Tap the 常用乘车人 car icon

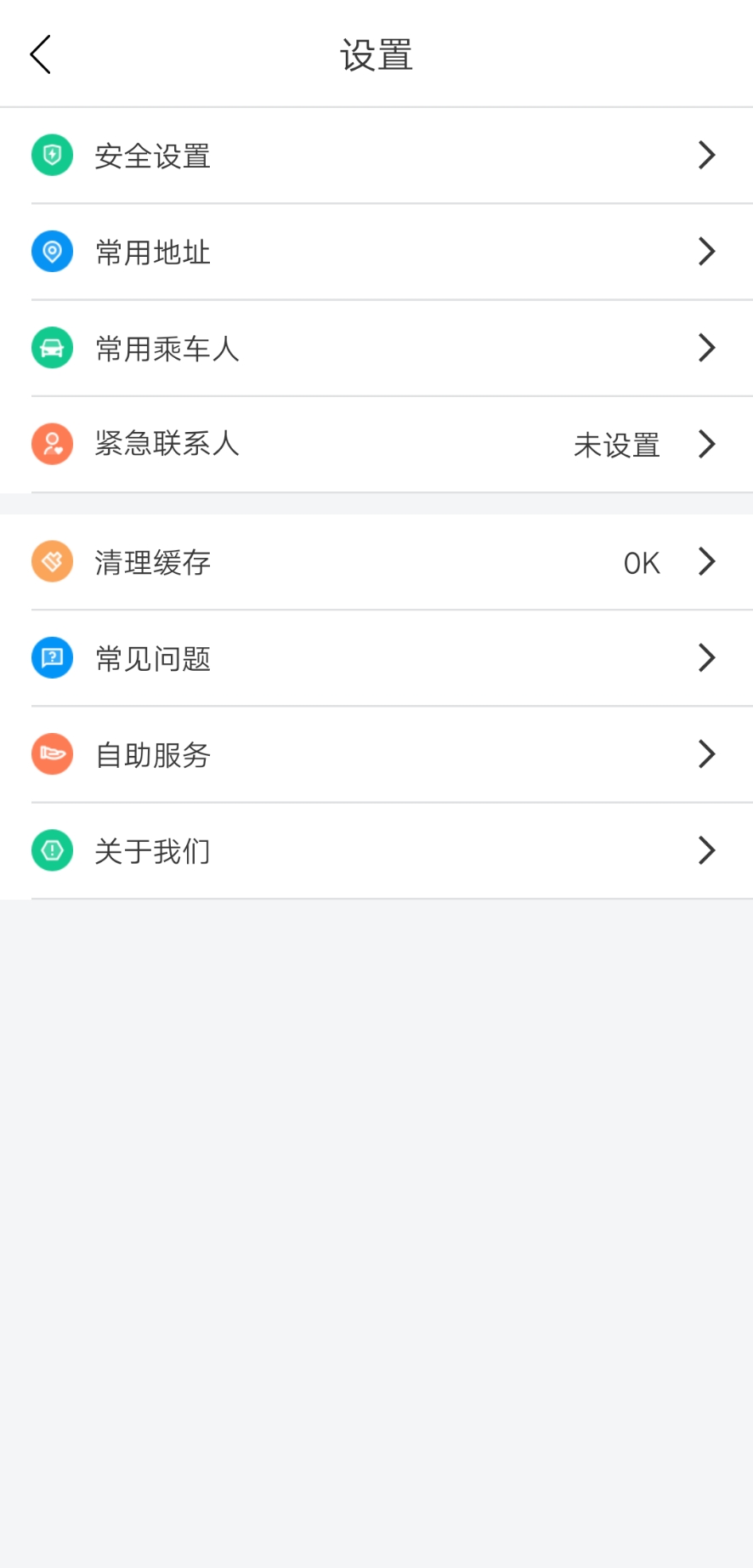(x=51, y=348)
